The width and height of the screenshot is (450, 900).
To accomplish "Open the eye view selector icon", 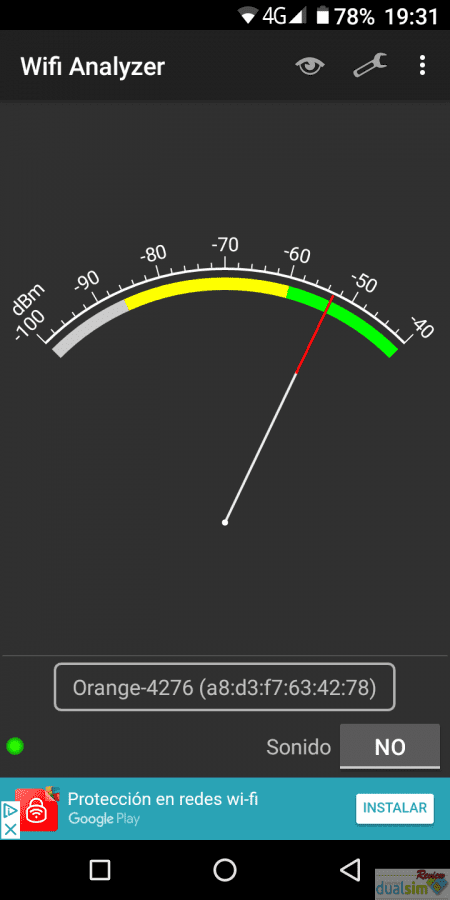I will pyautogui.click(x=310, y=66).
